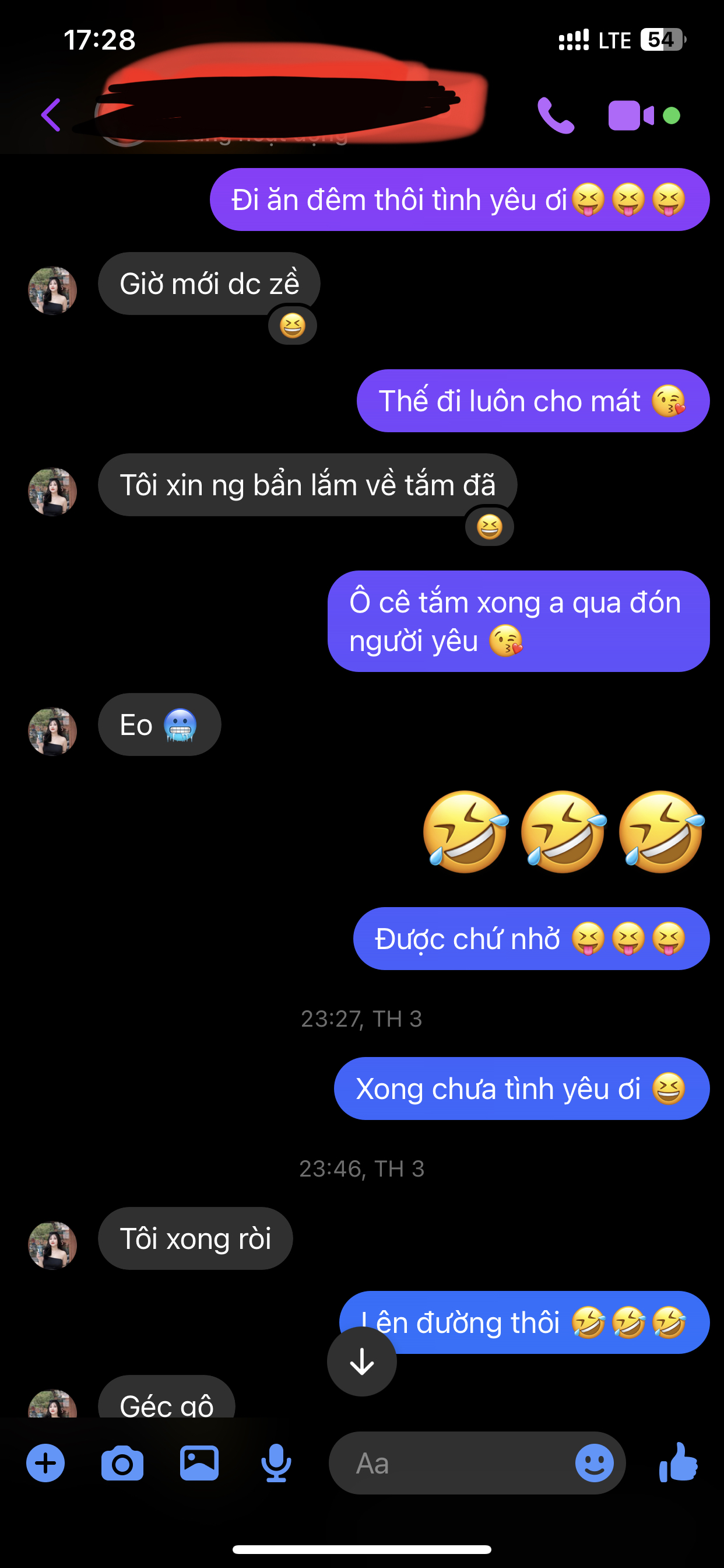Viewport: 724px width, 1568px height.
Task: Open the plus attachments menu
Action: tap(45, 1462)
